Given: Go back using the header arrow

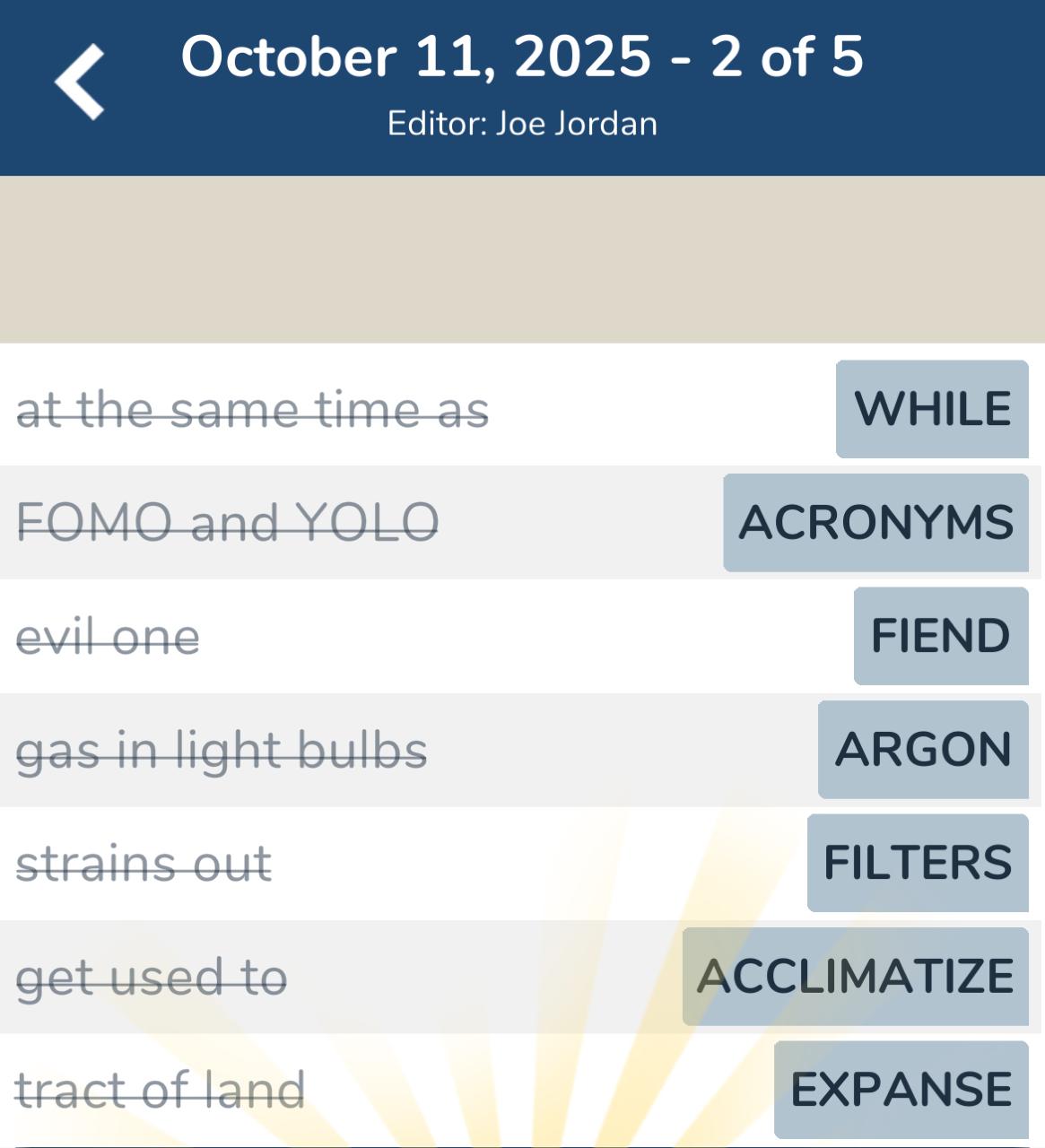Looking at the screenshot, I should (x=80, y=82).
